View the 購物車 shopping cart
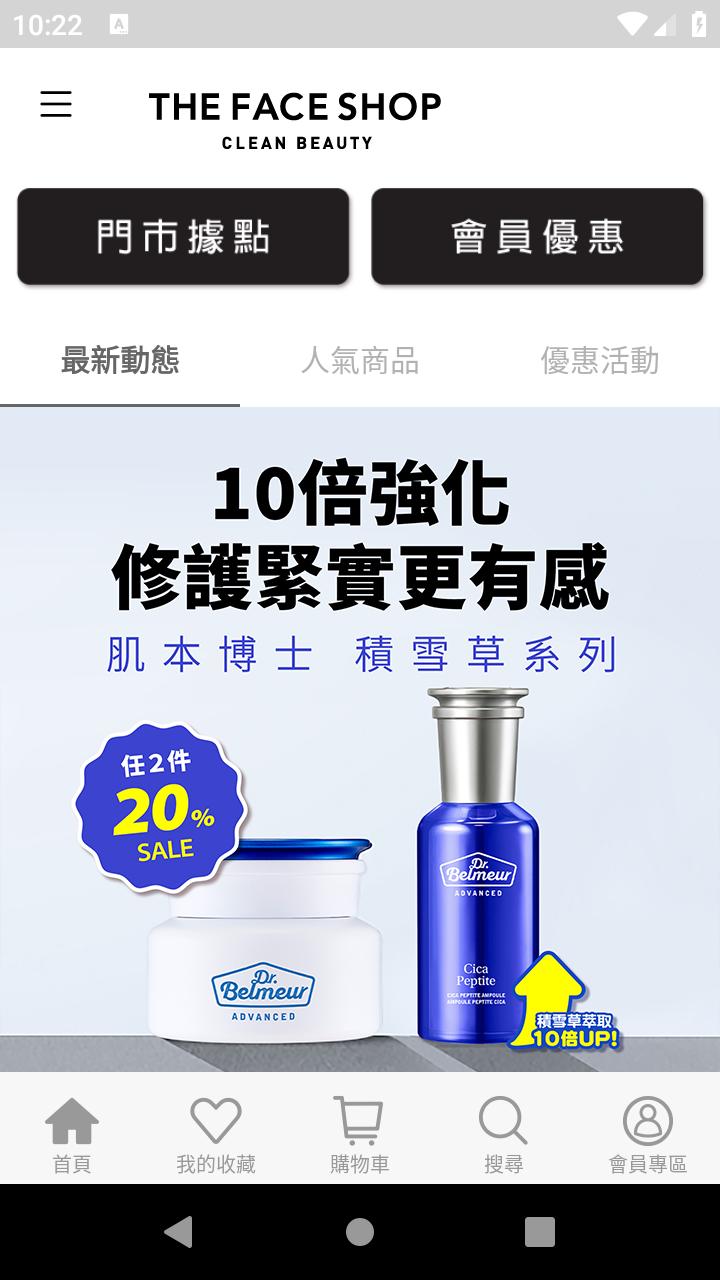 (360, 1134)
